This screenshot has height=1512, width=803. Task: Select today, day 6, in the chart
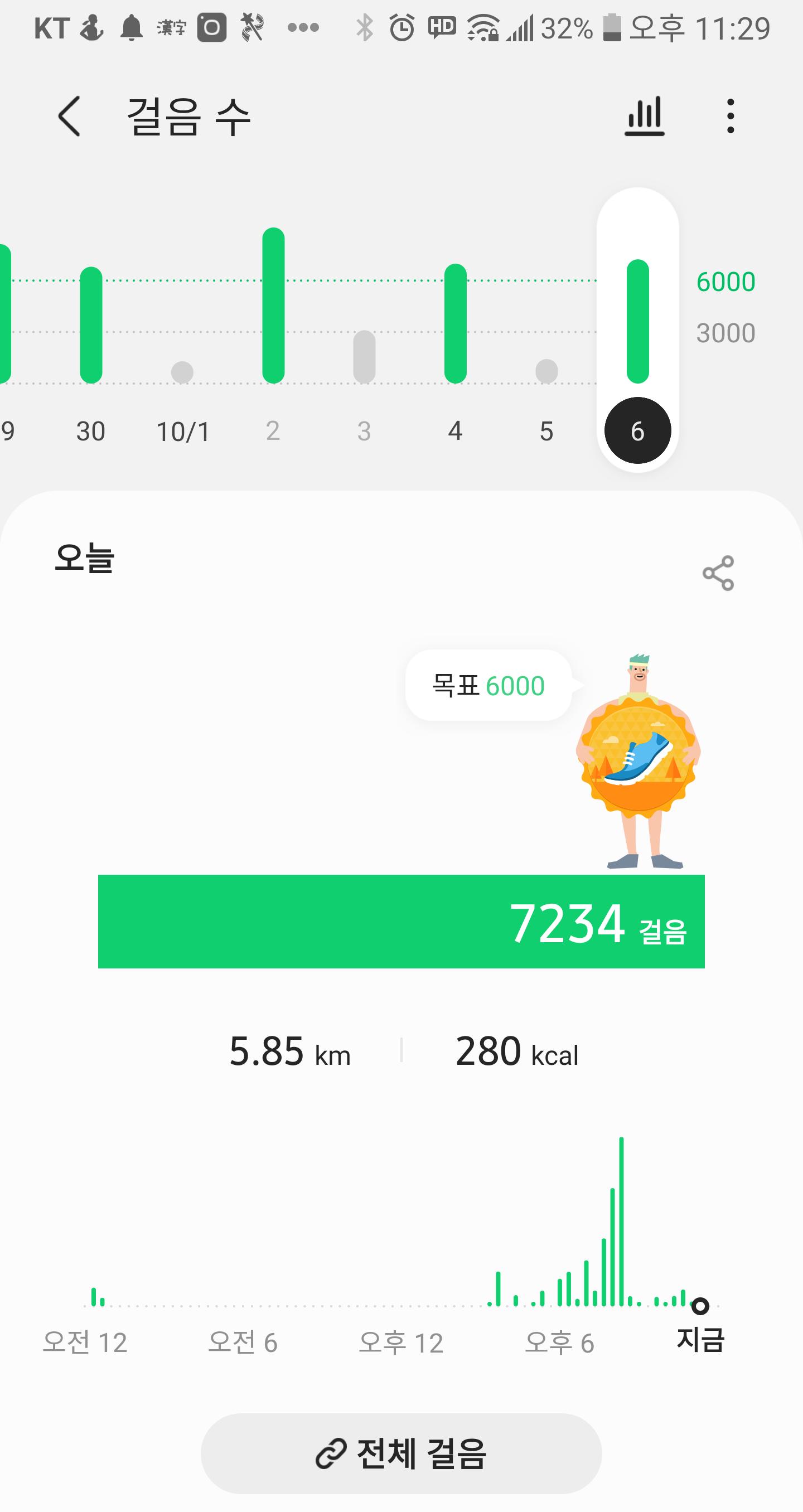click(637, 322)
